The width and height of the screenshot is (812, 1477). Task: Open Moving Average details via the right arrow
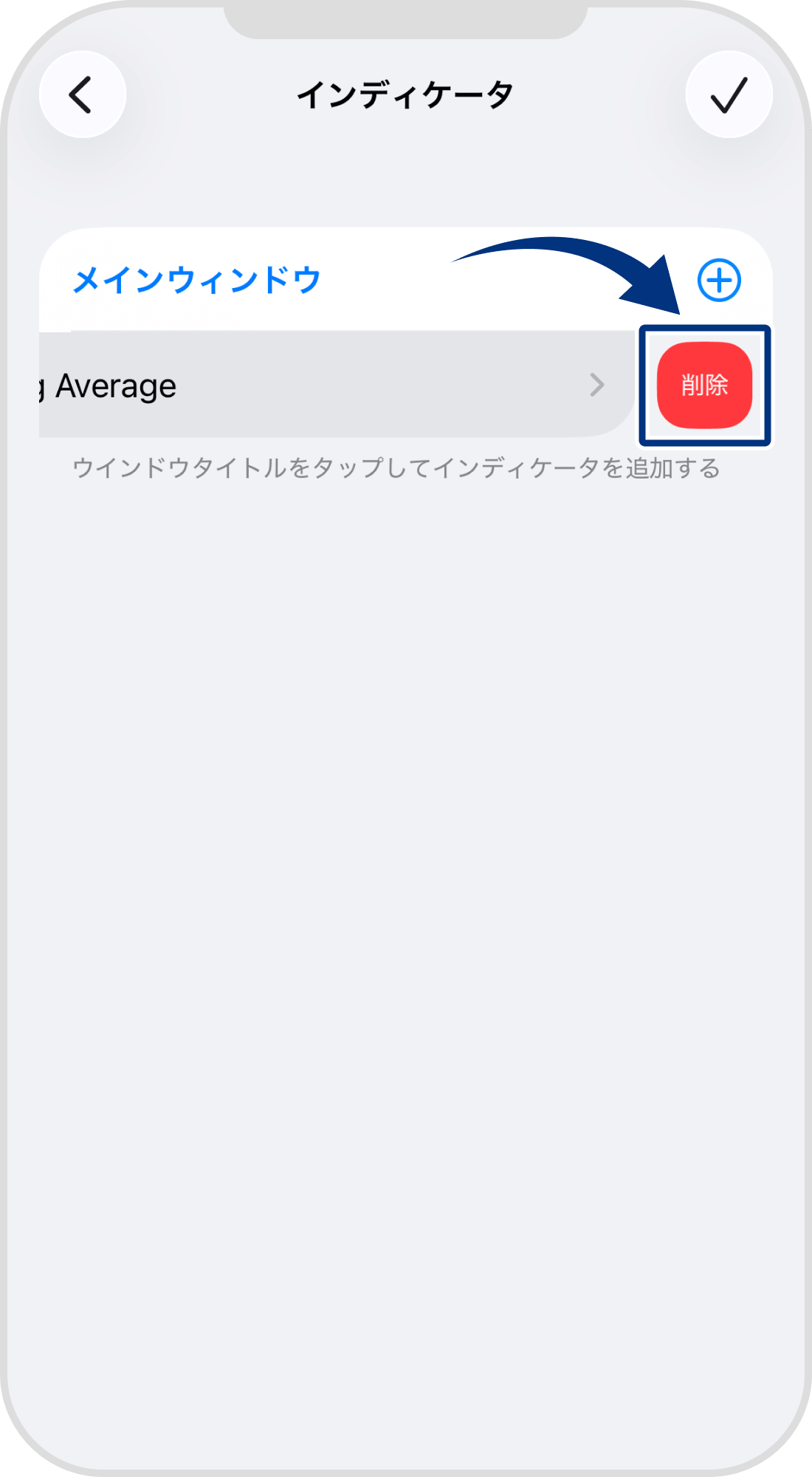(x=599, y=385)
